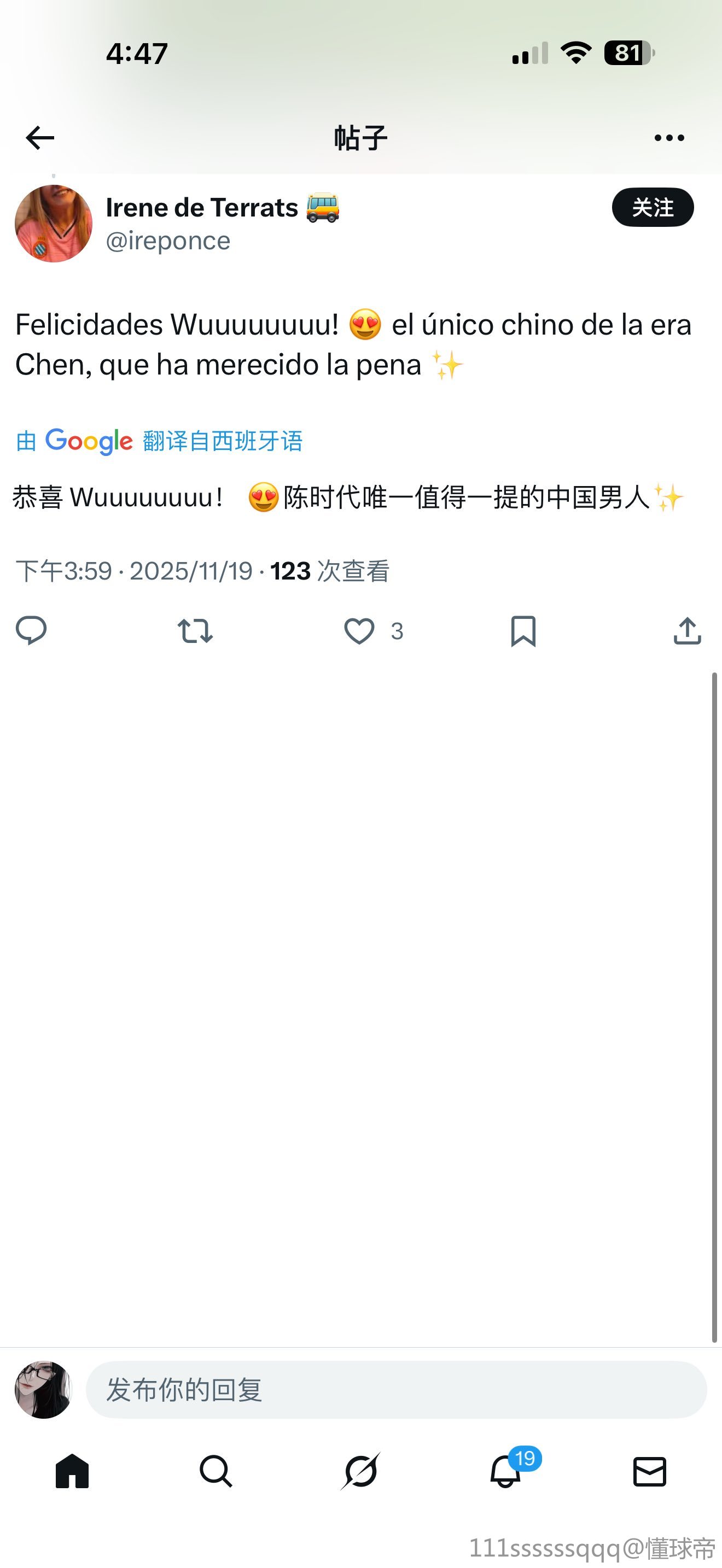Like the Felicidades Wuuuuuuuu post
722x1568 pixels.
coord(359,630)
